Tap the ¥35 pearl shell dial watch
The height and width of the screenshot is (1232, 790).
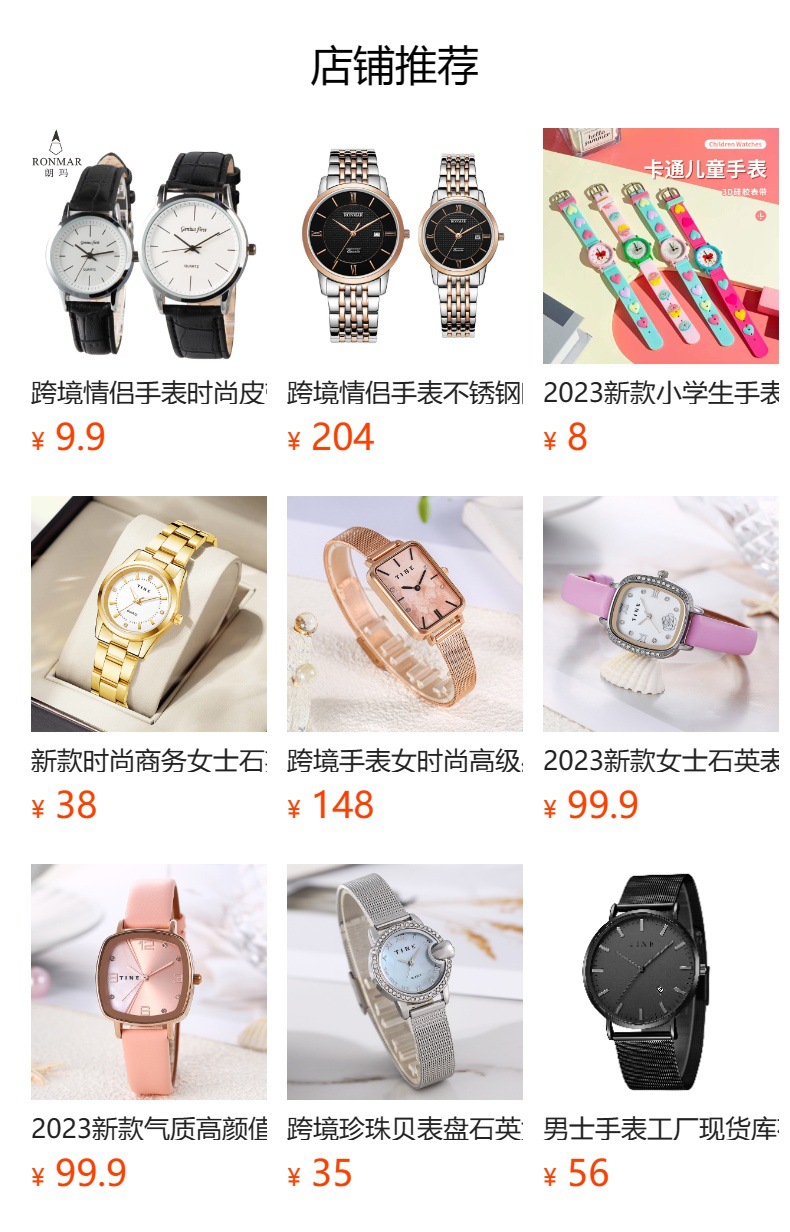404,982
